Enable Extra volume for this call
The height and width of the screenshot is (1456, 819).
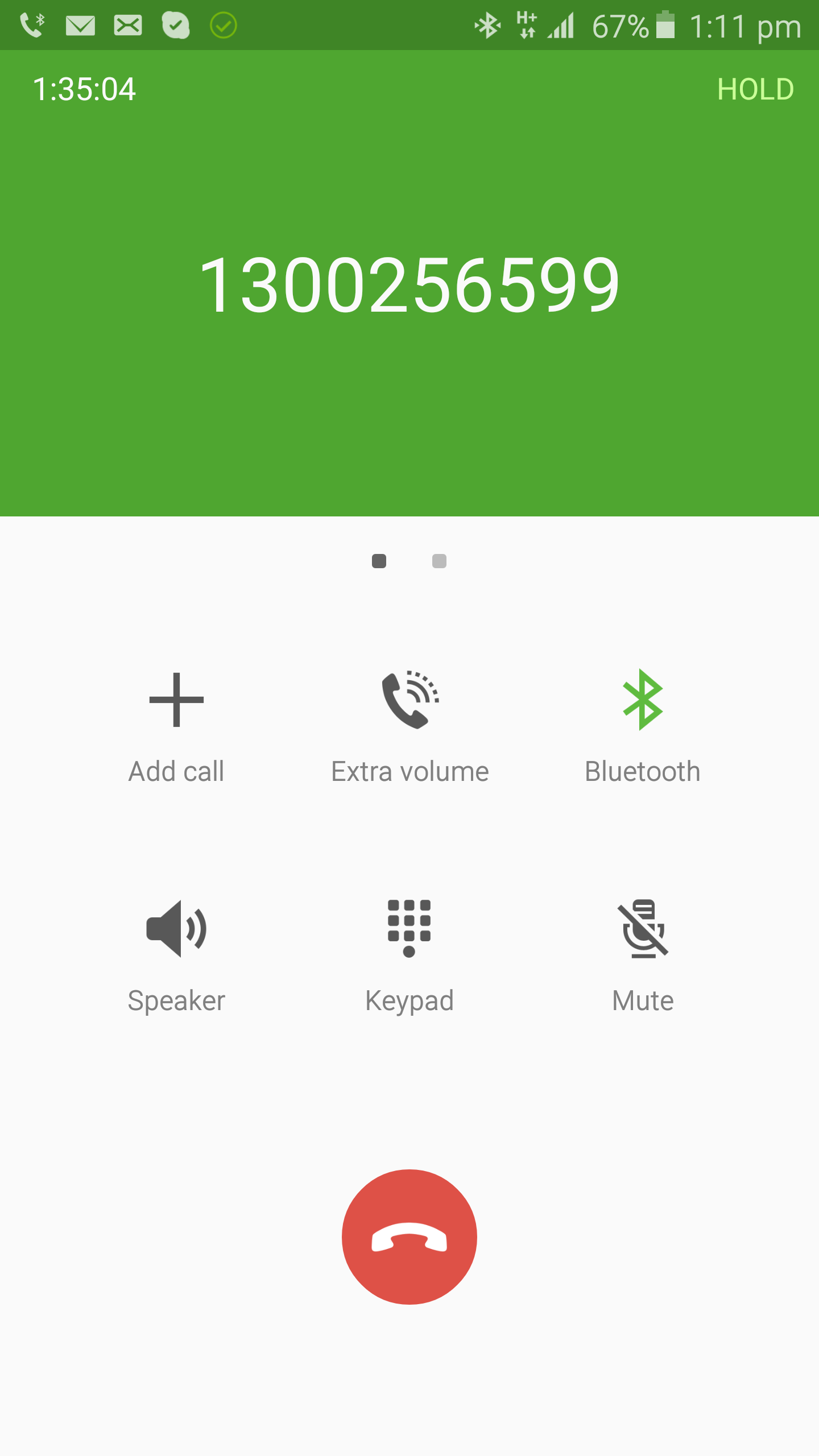click(410, 728)
